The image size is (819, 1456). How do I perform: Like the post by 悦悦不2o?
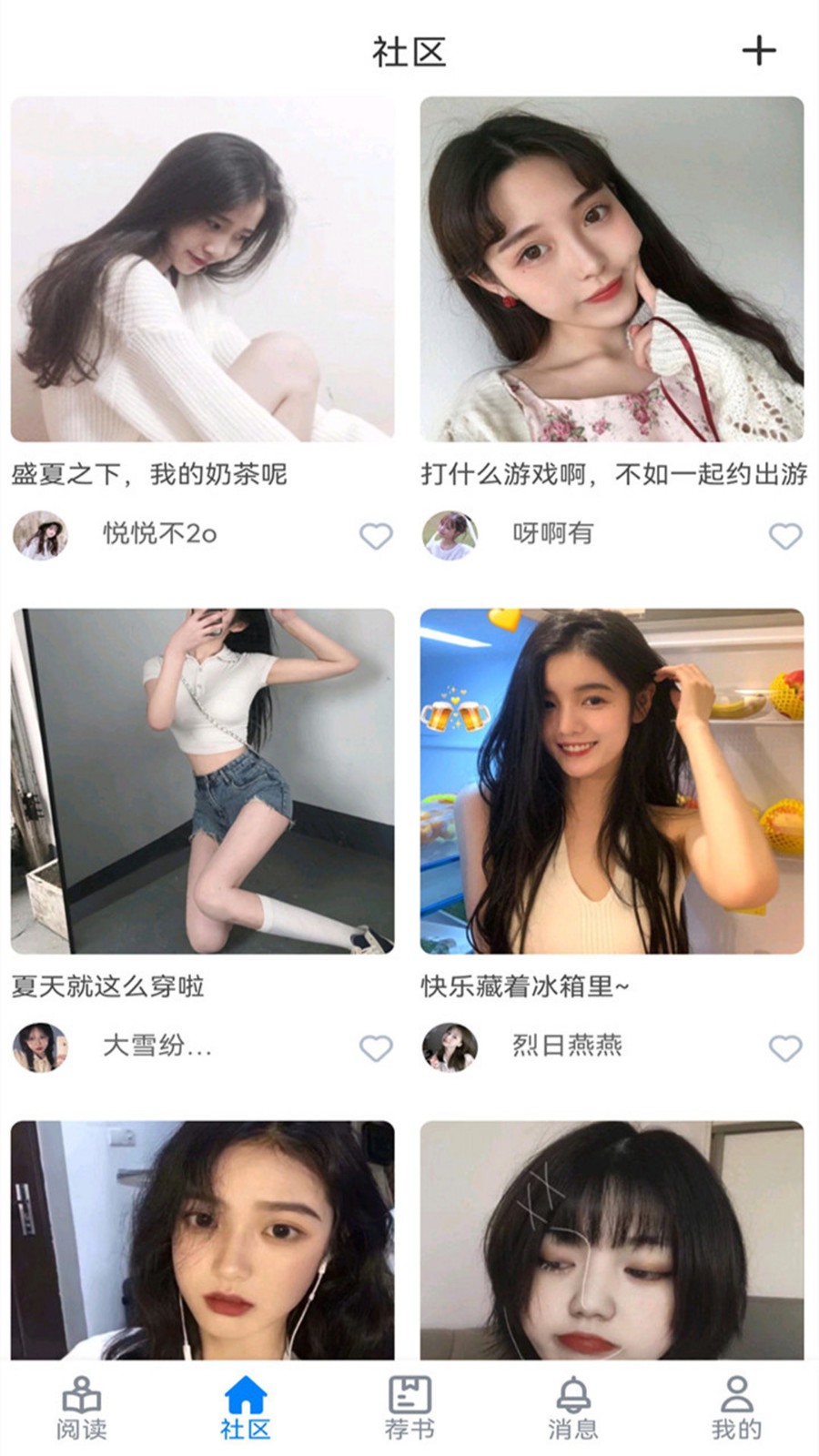click(x=376, y=536)
